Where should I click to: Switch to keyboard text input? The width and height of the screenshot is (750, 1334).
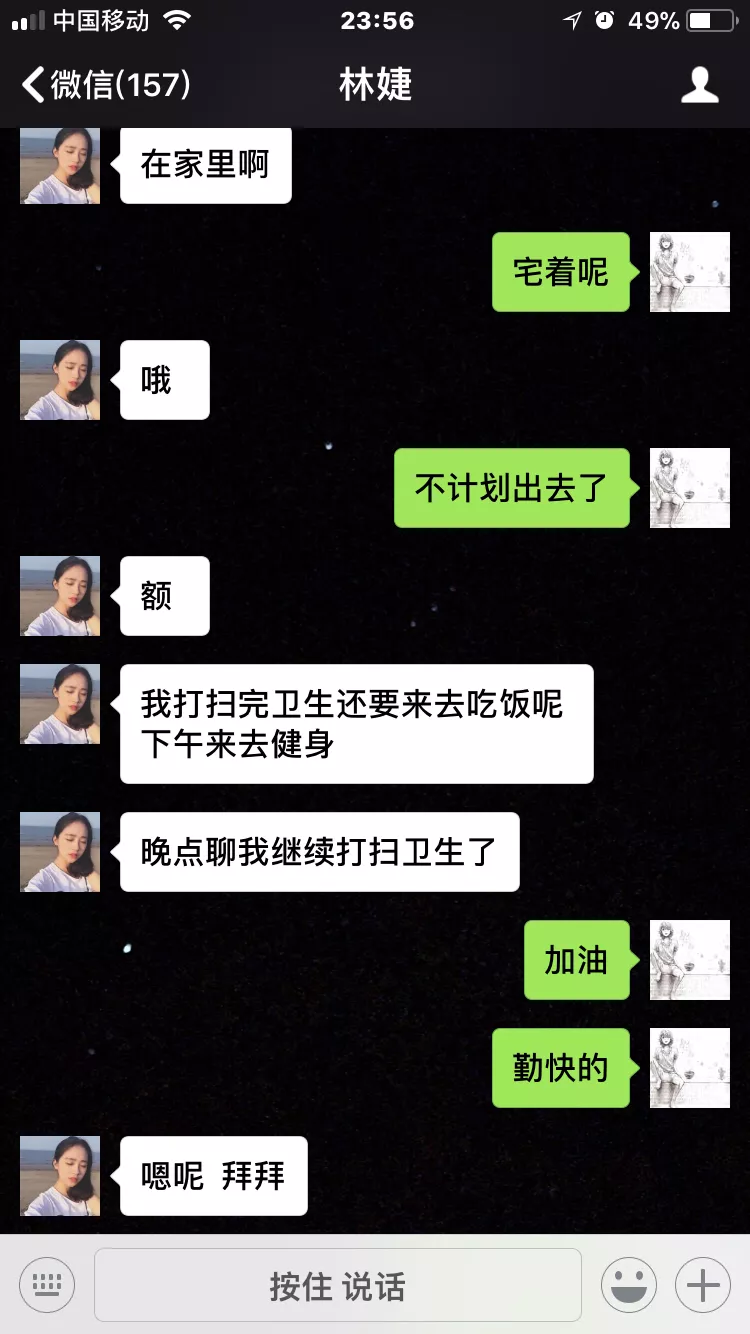point(47,1285)
